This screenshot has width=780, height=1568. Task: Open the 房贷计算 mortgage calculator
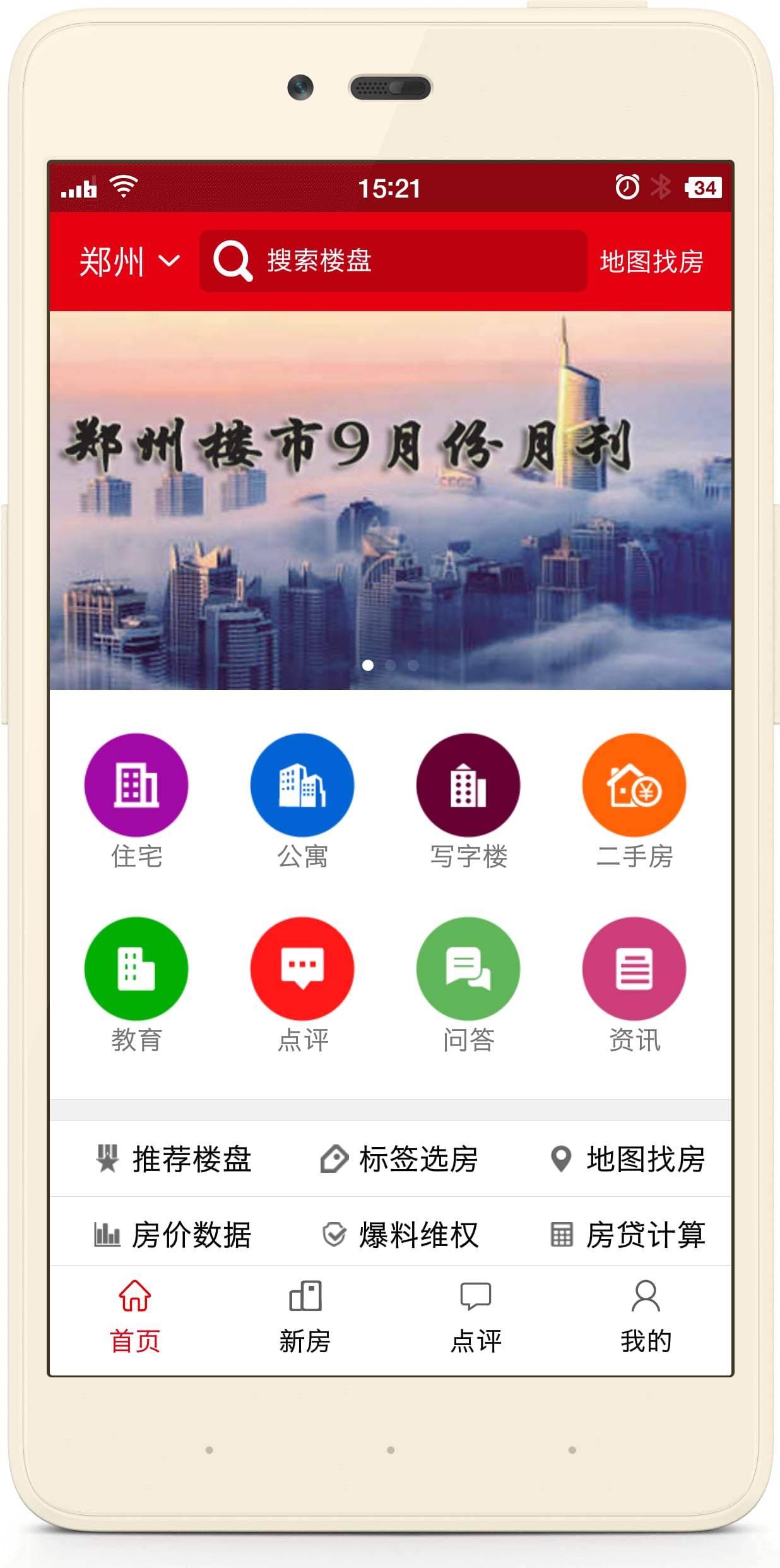(646, 1233)
